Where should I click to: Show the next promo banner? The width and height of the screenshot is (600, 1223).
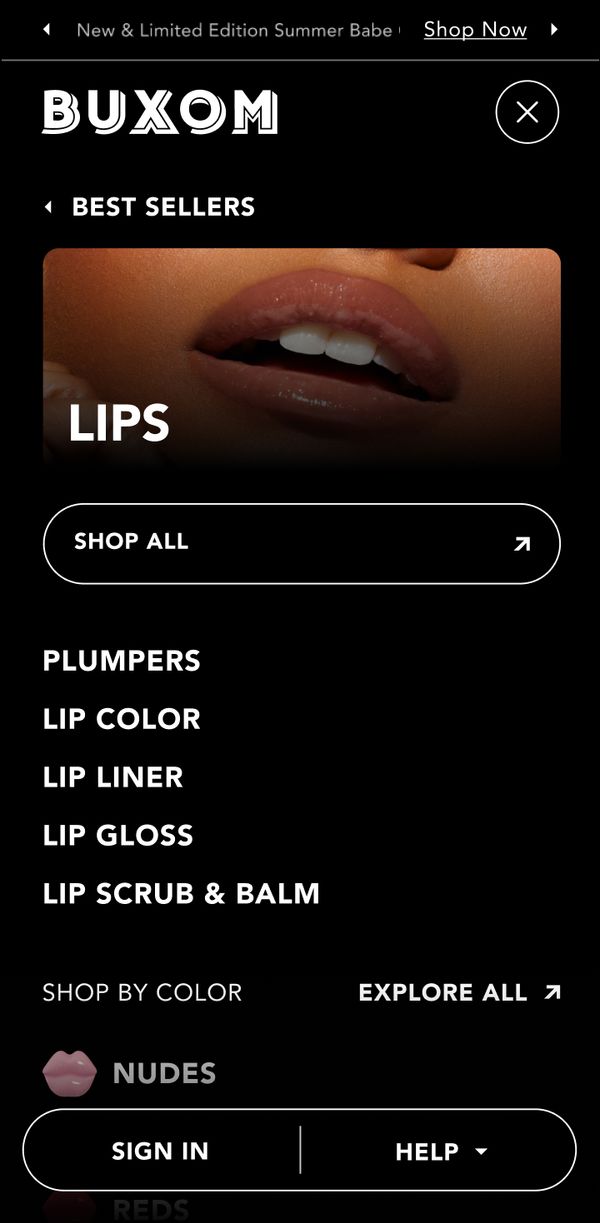tap(554, 29)
